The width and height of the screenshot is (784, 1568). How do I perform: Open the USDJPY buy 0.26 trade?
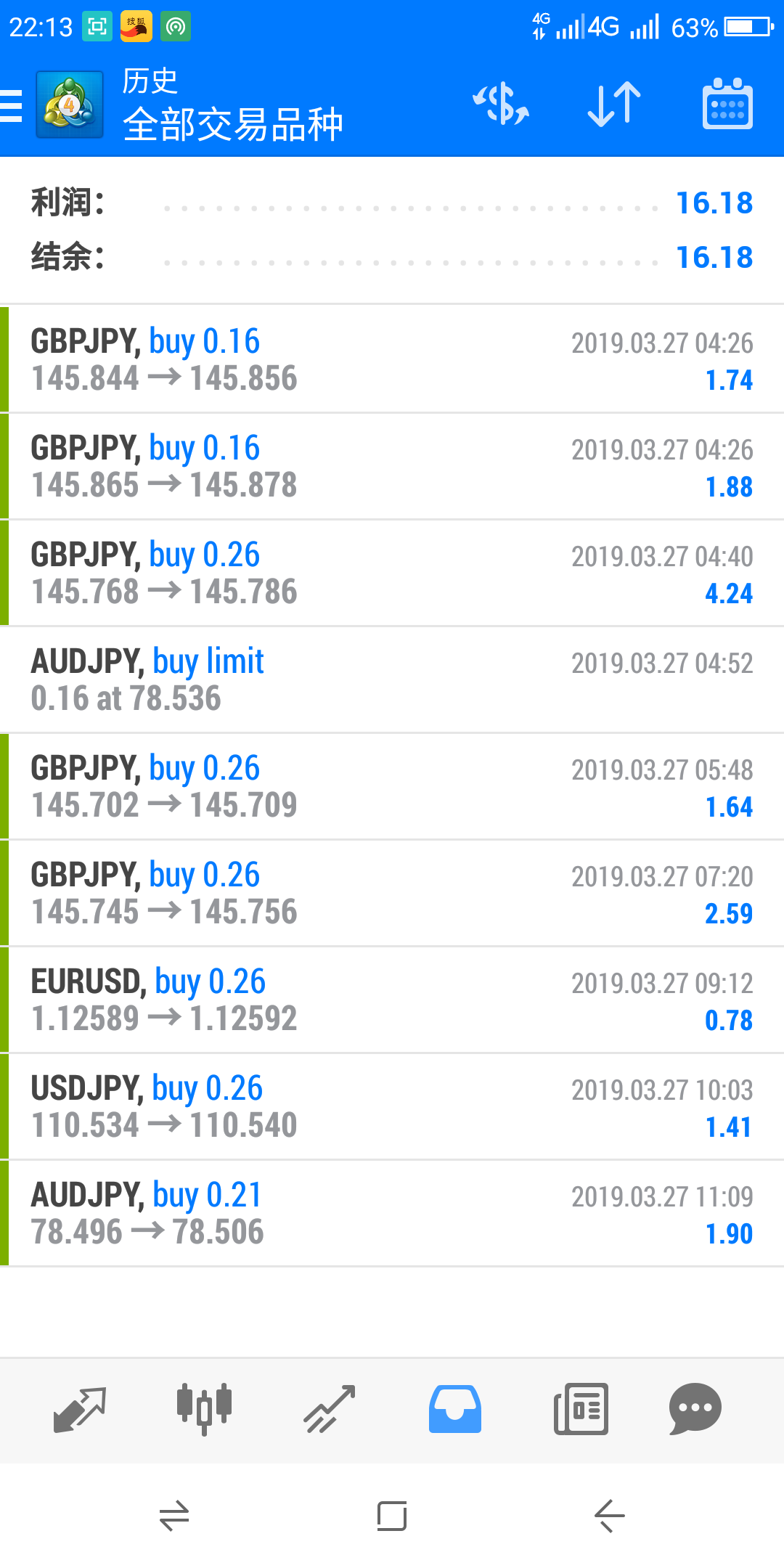click(392, 1106)
